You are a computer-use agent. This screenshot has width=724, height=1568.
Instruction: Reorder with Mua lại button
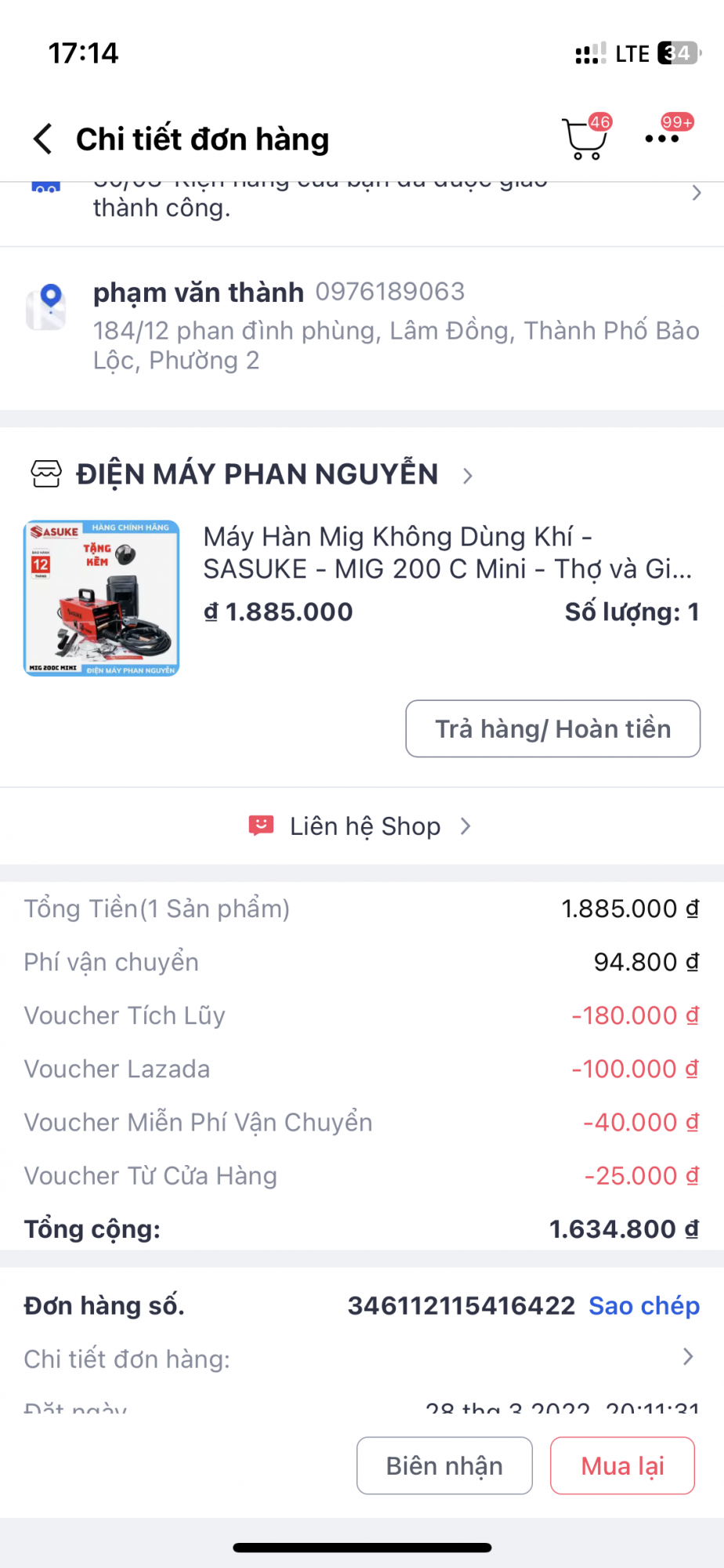click(x=622, y=1465)
